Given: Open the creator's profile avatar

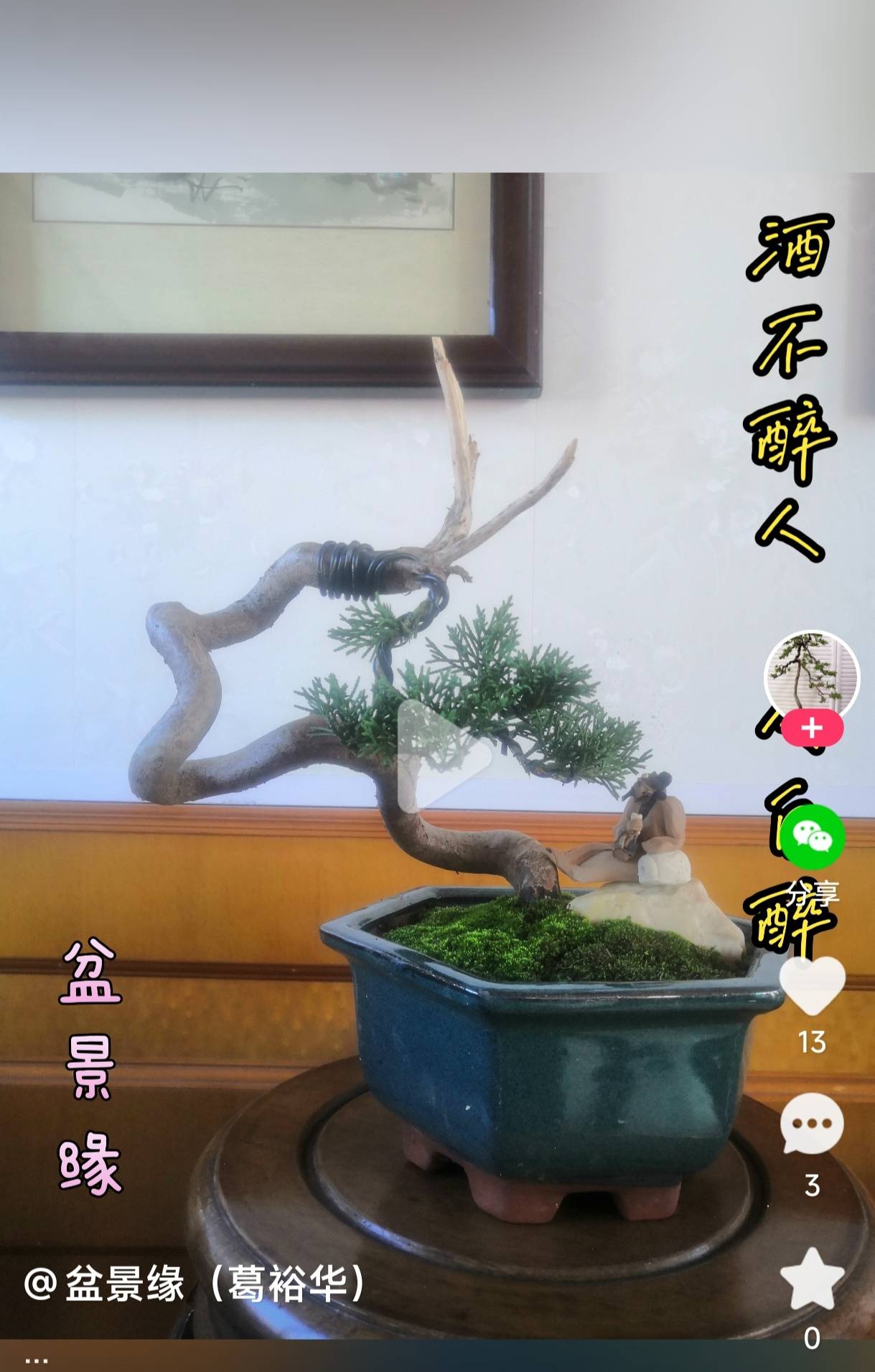Looking at the screenshot, I should pyautogui.click(x=811, y=675).
